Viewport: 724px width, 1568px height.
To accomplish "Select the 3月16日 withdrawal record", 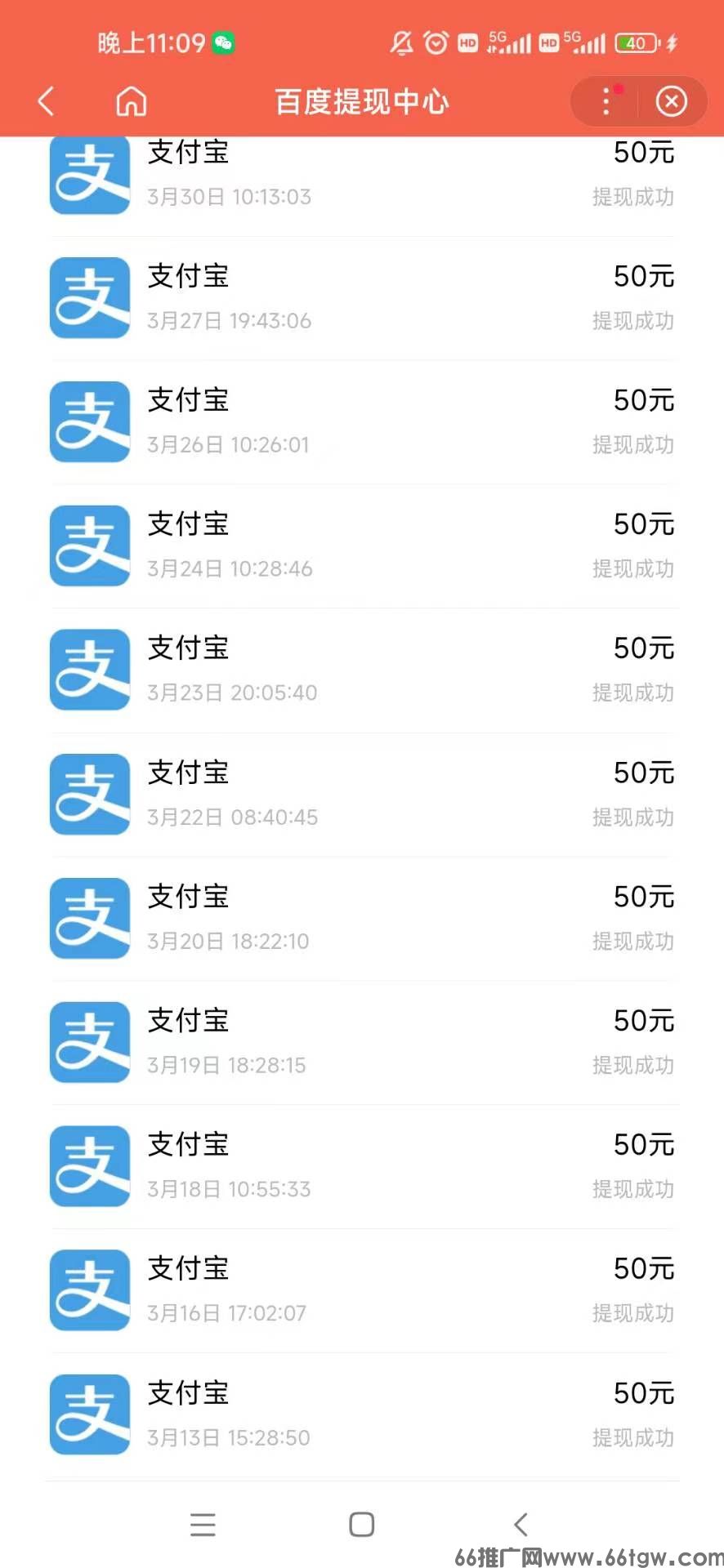I will tap(360, 1290).
